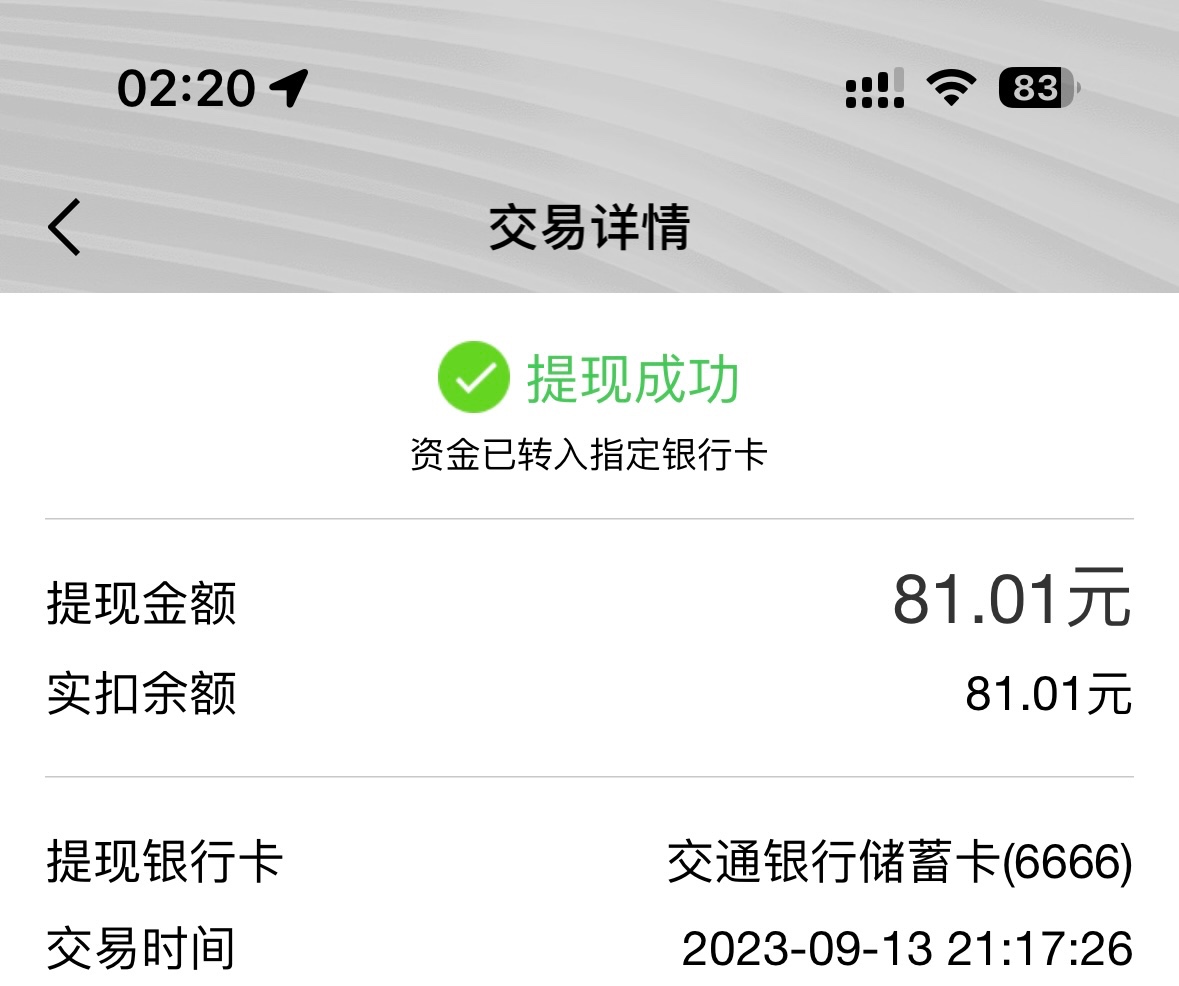Screen dimensions: 1179x986
Task: Go back from the 交易详情 page
Action: pyautogui.click(x=64, y=227)
